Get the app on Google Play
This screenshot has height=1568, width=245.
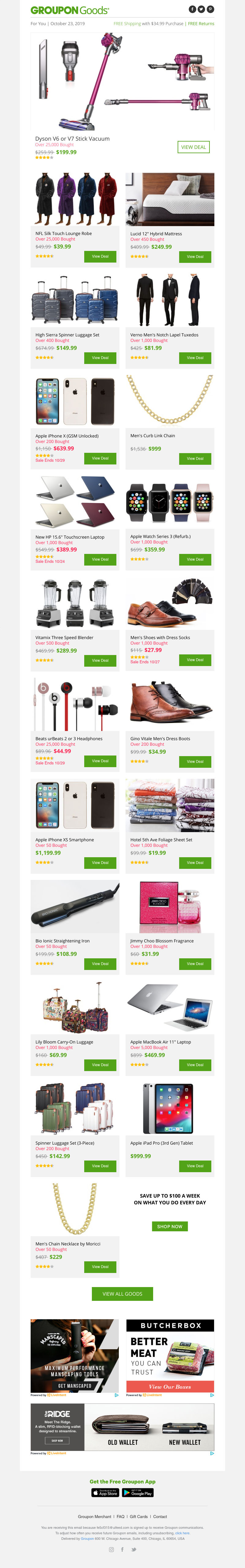click(x=138, y=1493)
